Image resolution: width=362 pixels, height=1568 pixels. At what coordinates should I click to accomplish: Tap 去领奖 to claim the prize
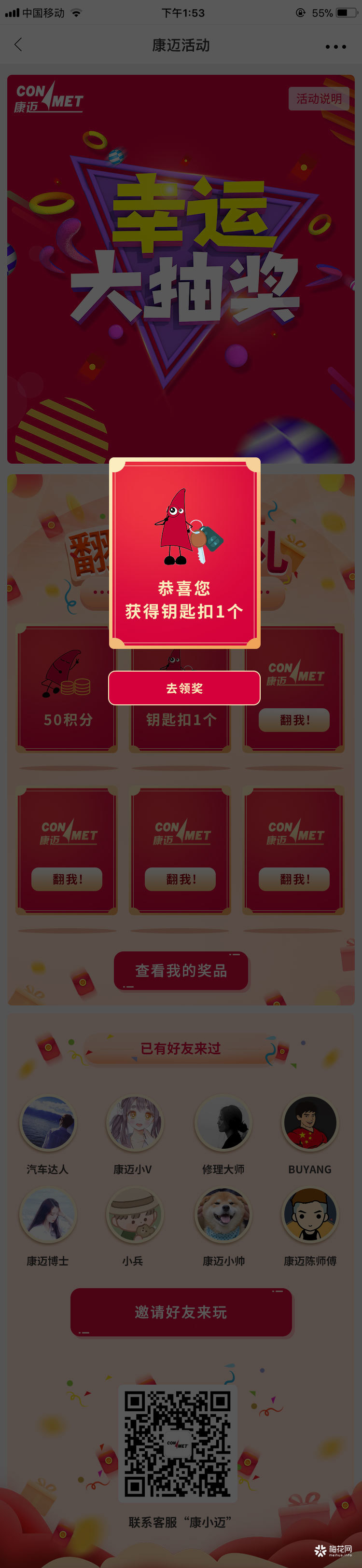[184, 688]
